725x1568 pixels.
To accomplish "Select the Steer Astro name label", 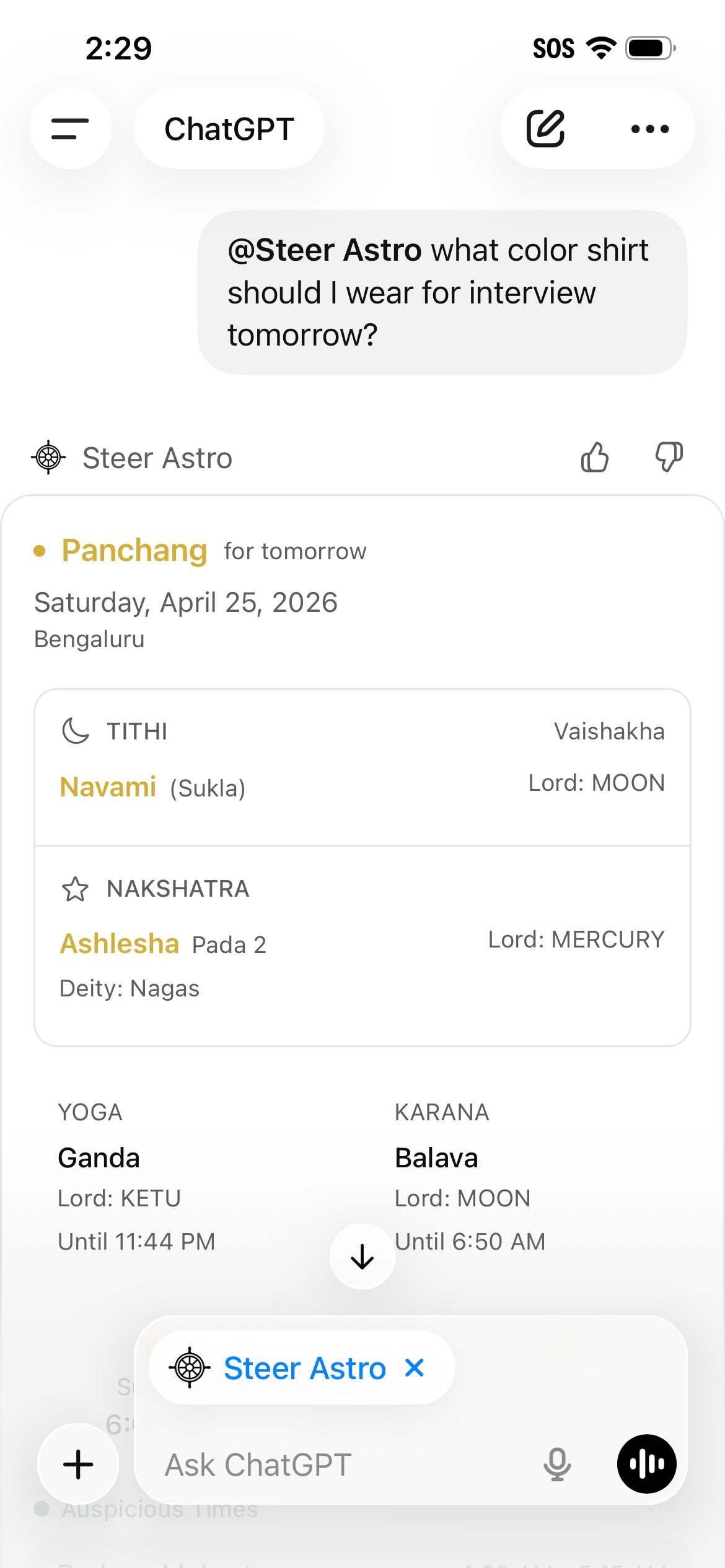I will click(157, 458).
